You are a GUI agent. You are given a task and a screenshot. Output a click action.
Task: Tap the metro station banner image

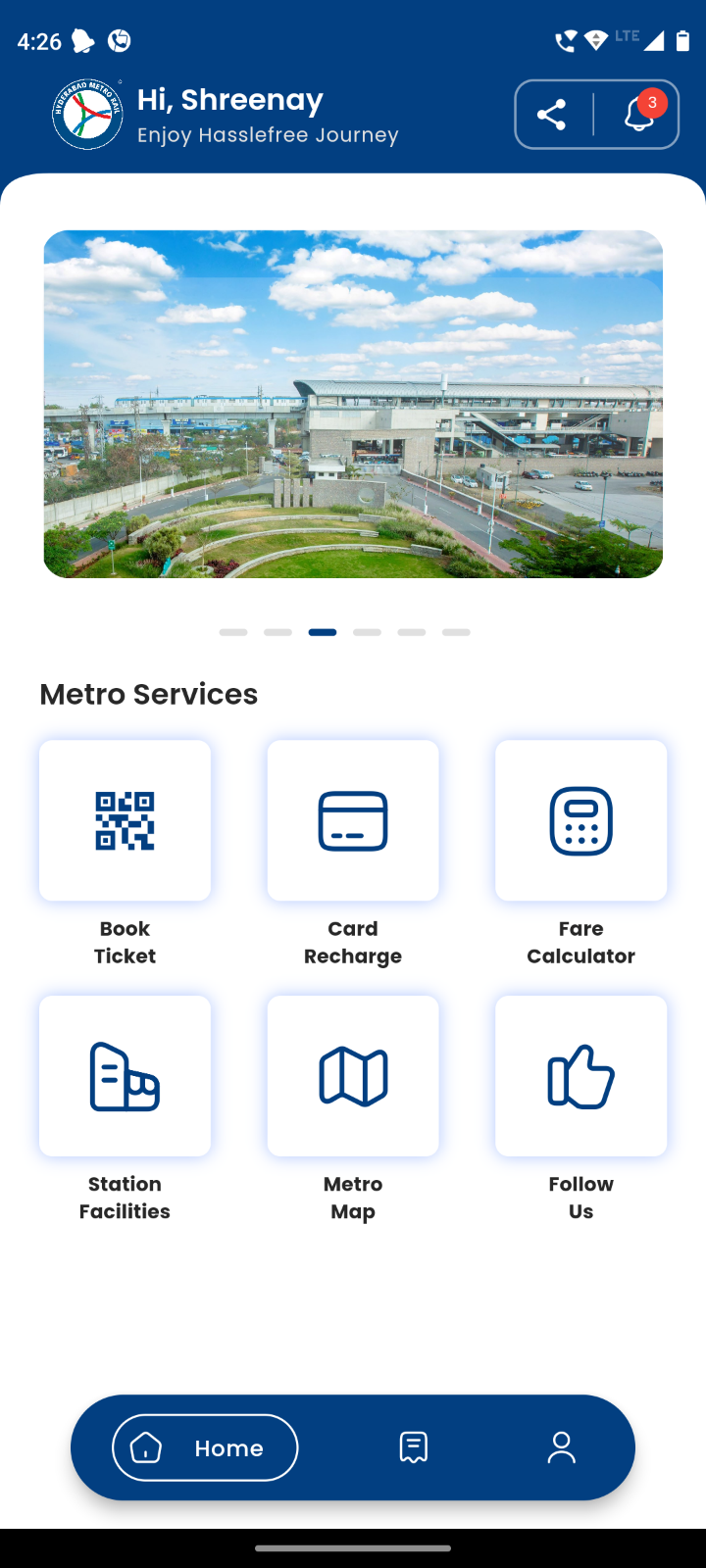353,404
